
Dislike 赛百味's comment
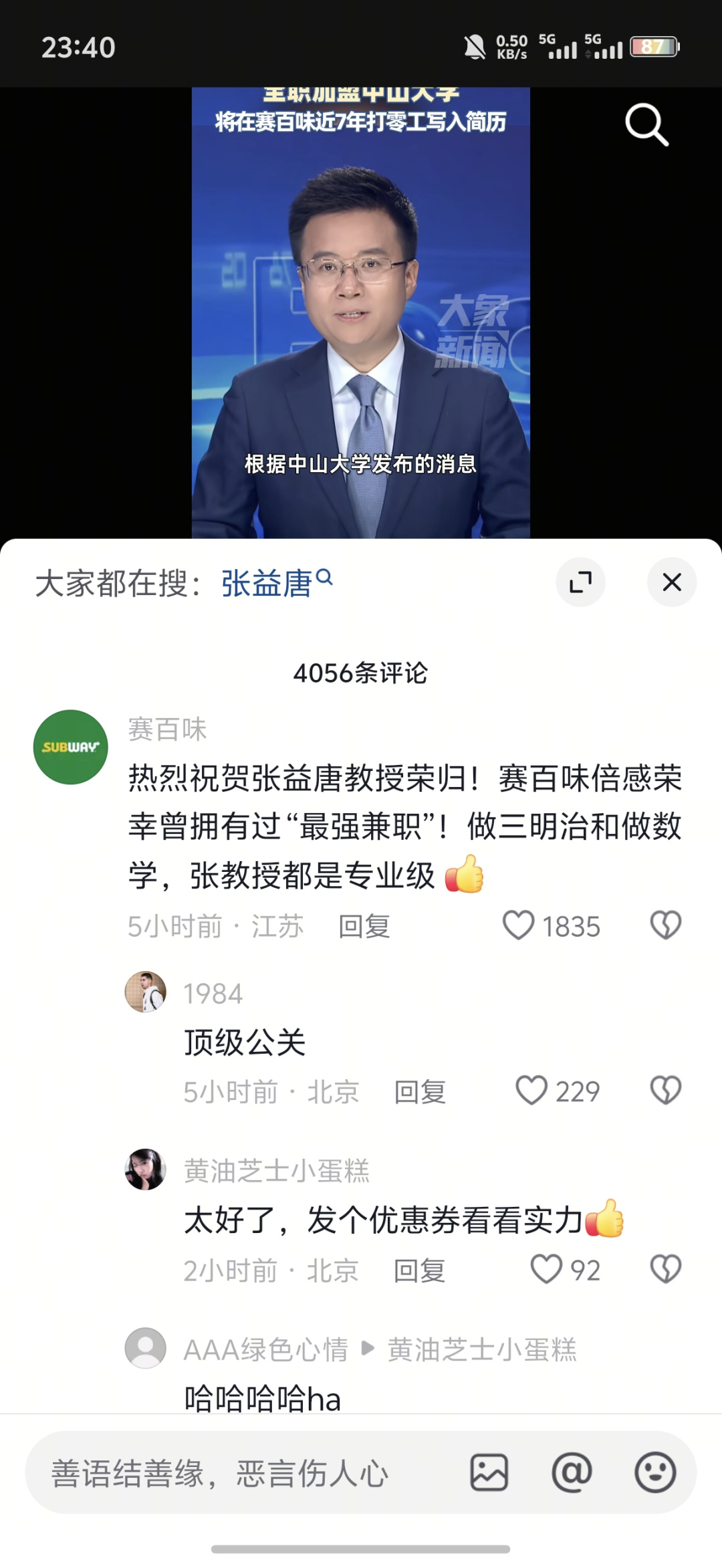pos(665,926)
